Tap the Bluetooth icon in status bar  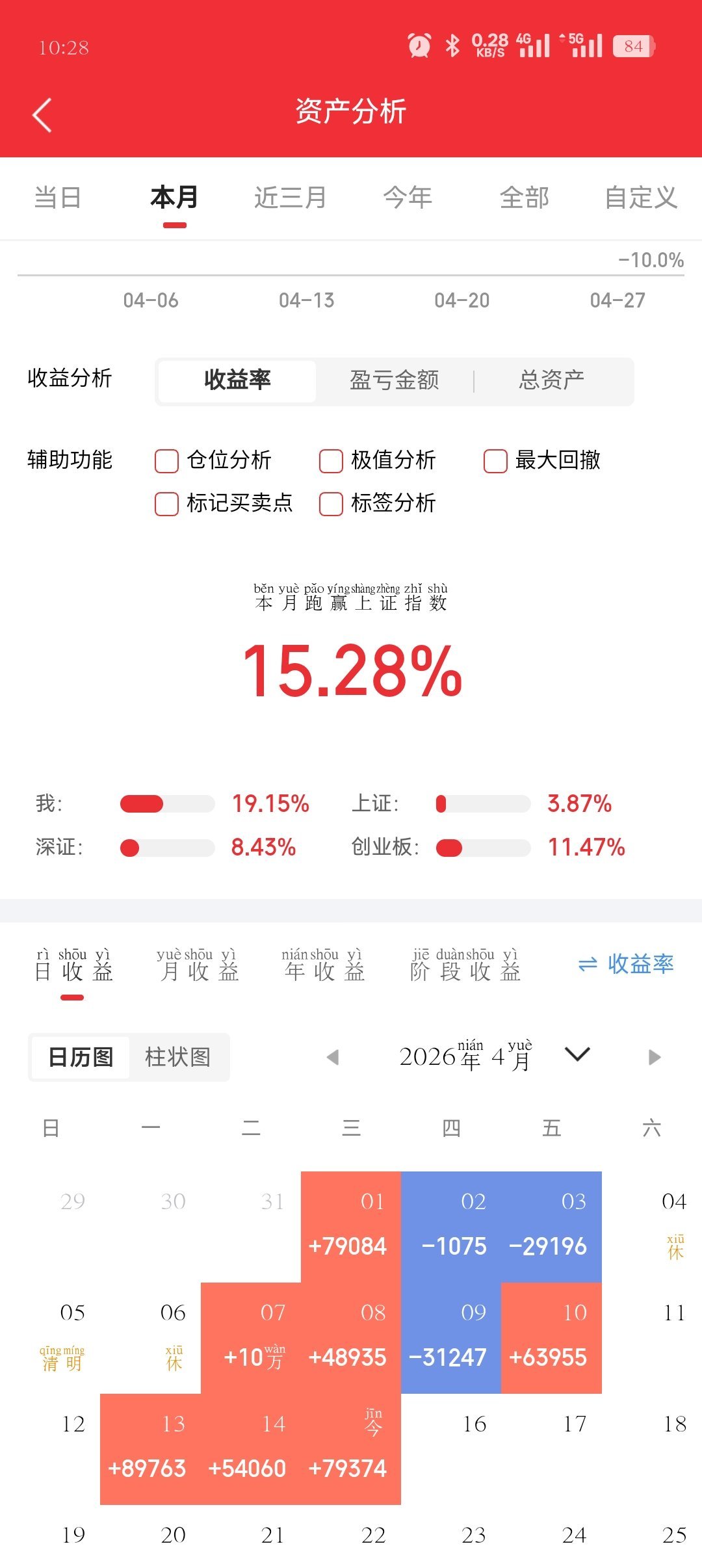(452, 46)
